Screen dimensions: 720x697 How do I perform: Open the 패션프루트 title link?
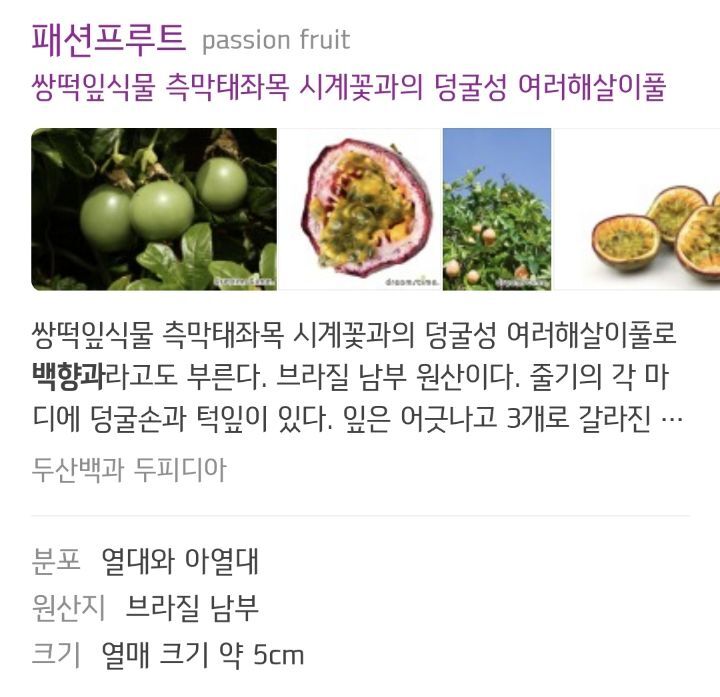click(109, 39)
